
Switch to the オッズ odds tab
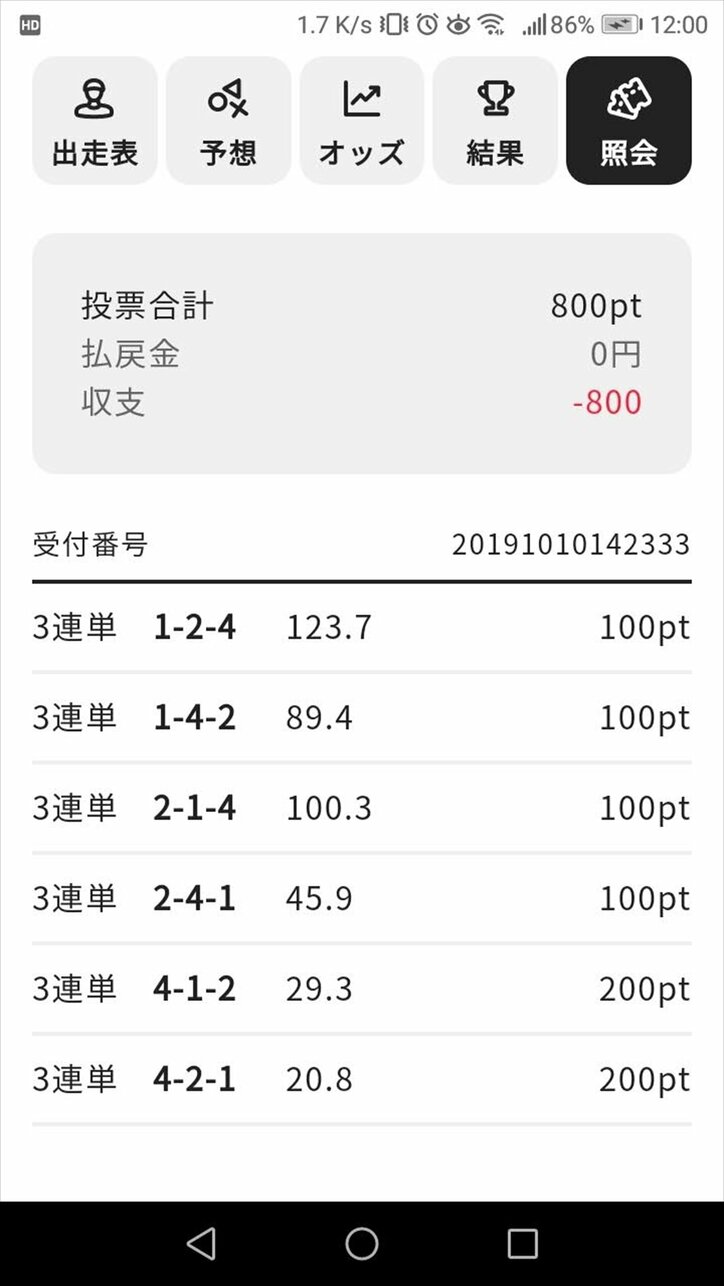coord(362,120)
